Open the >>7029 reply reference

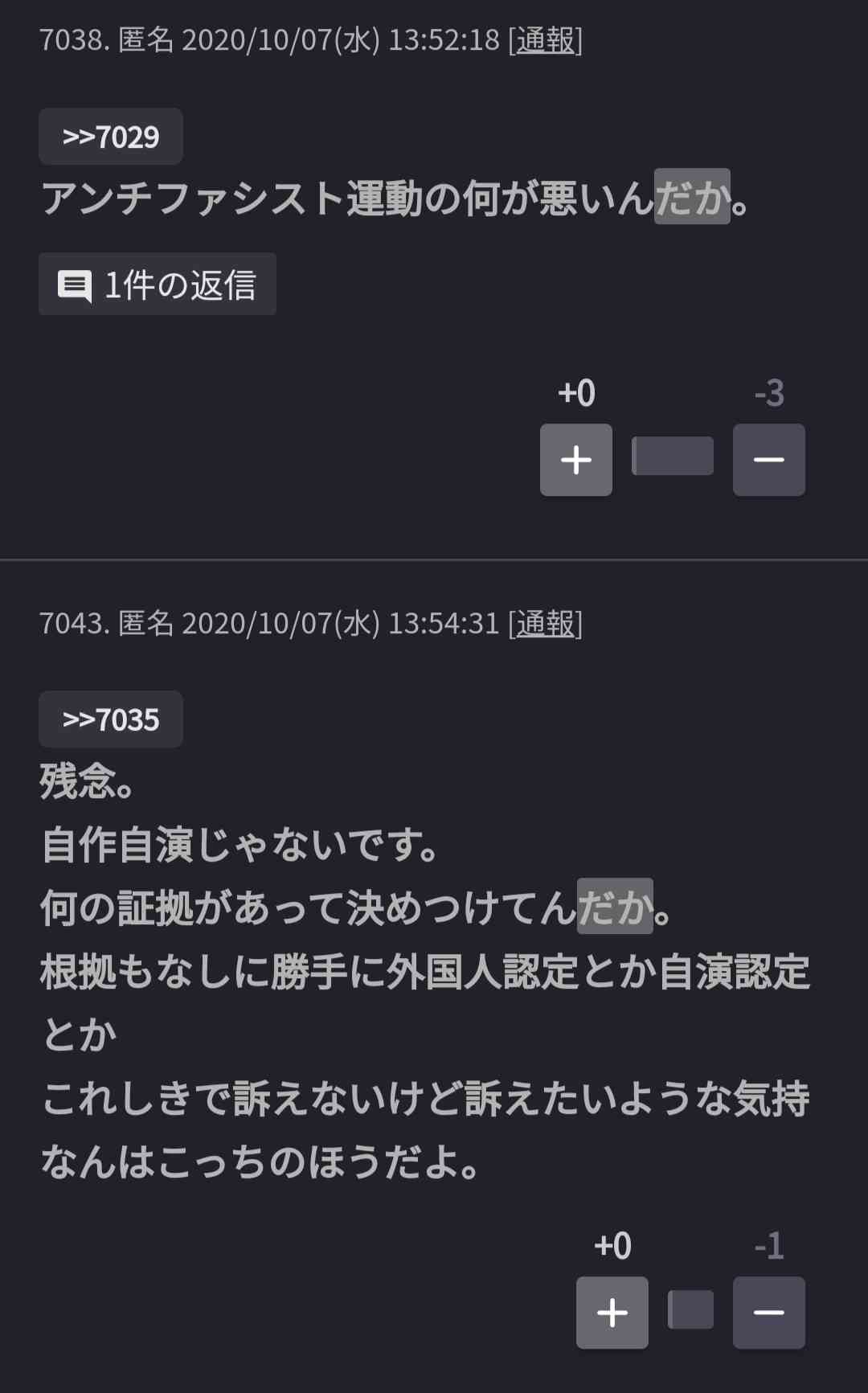point(111,137)
